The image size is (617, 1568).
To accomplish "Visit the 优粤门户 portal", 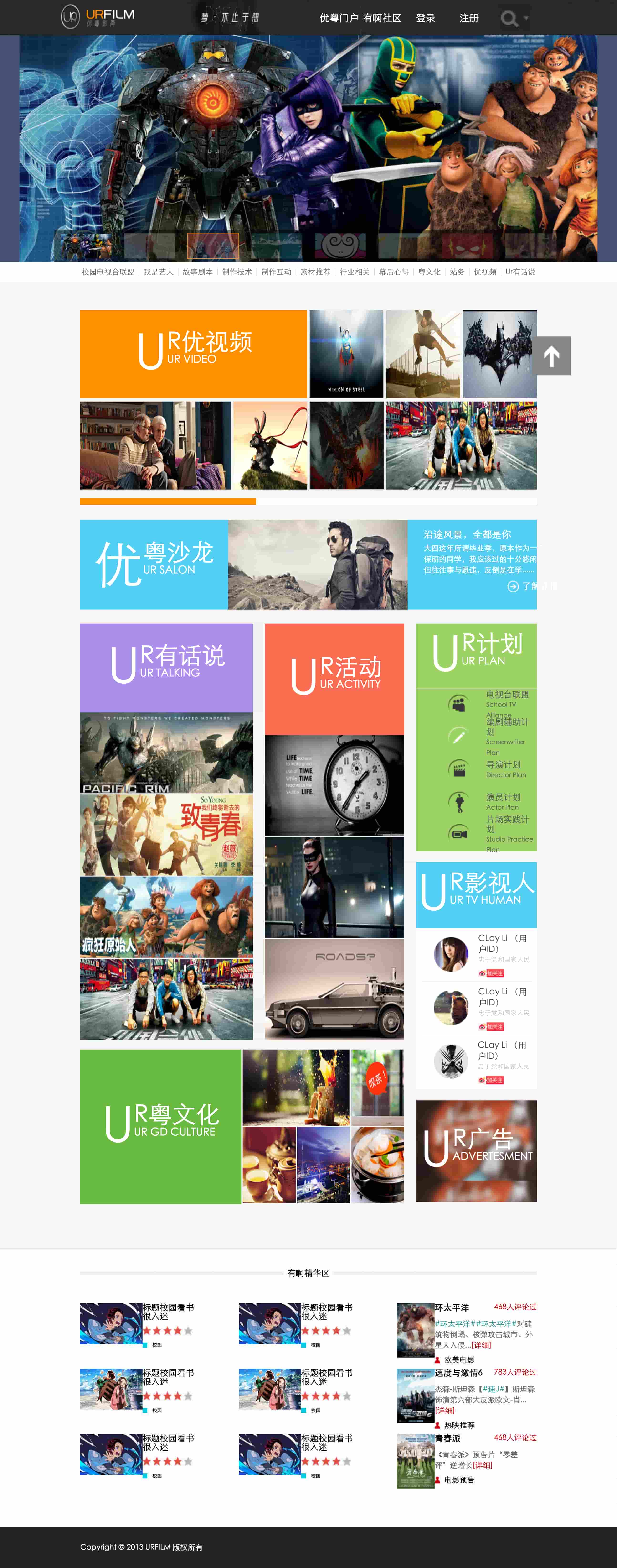I will [339, 18].
